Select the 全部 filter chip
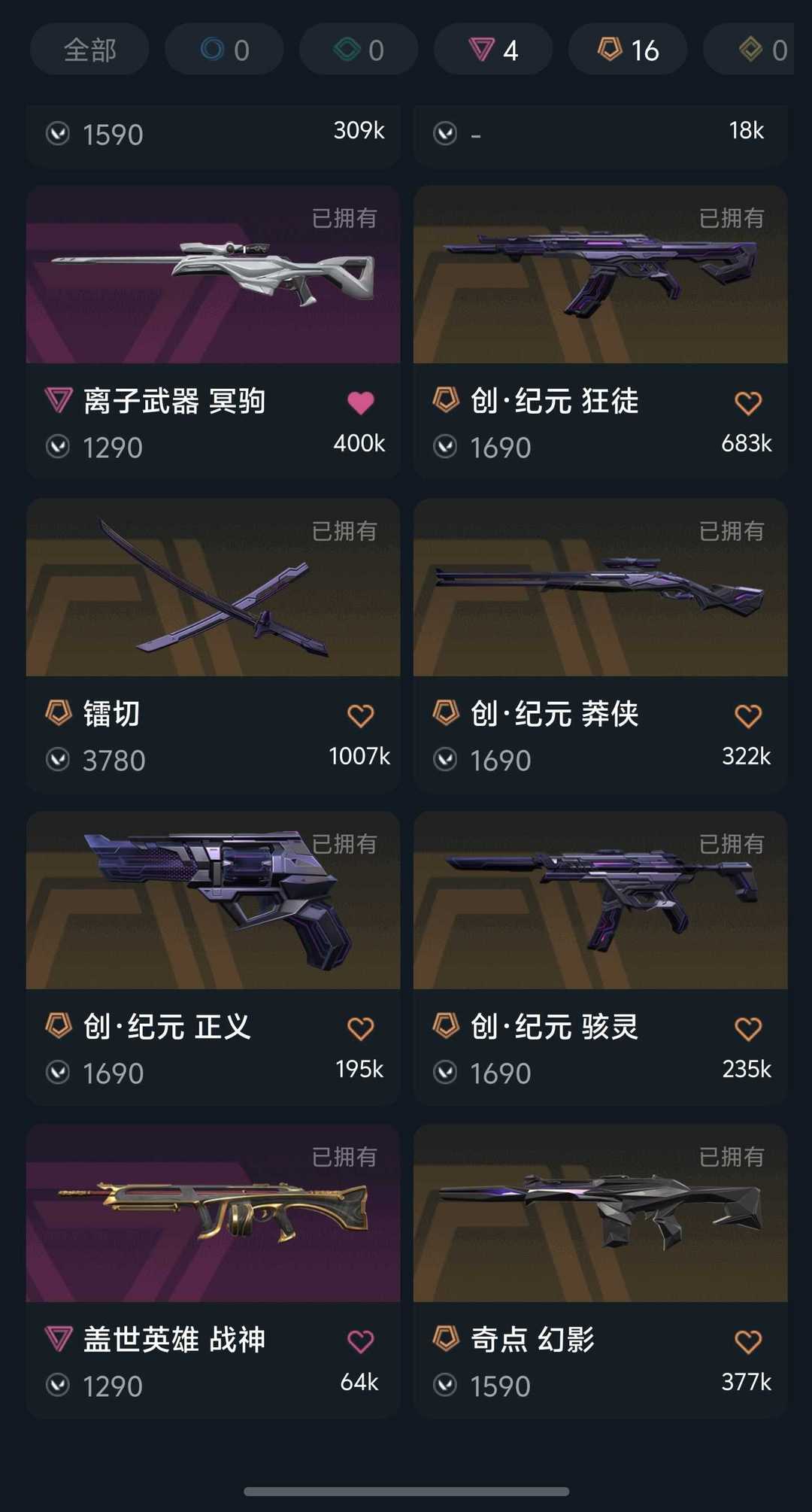Image resolution: width=812 pixels, height=1512 pixels. 89,50
